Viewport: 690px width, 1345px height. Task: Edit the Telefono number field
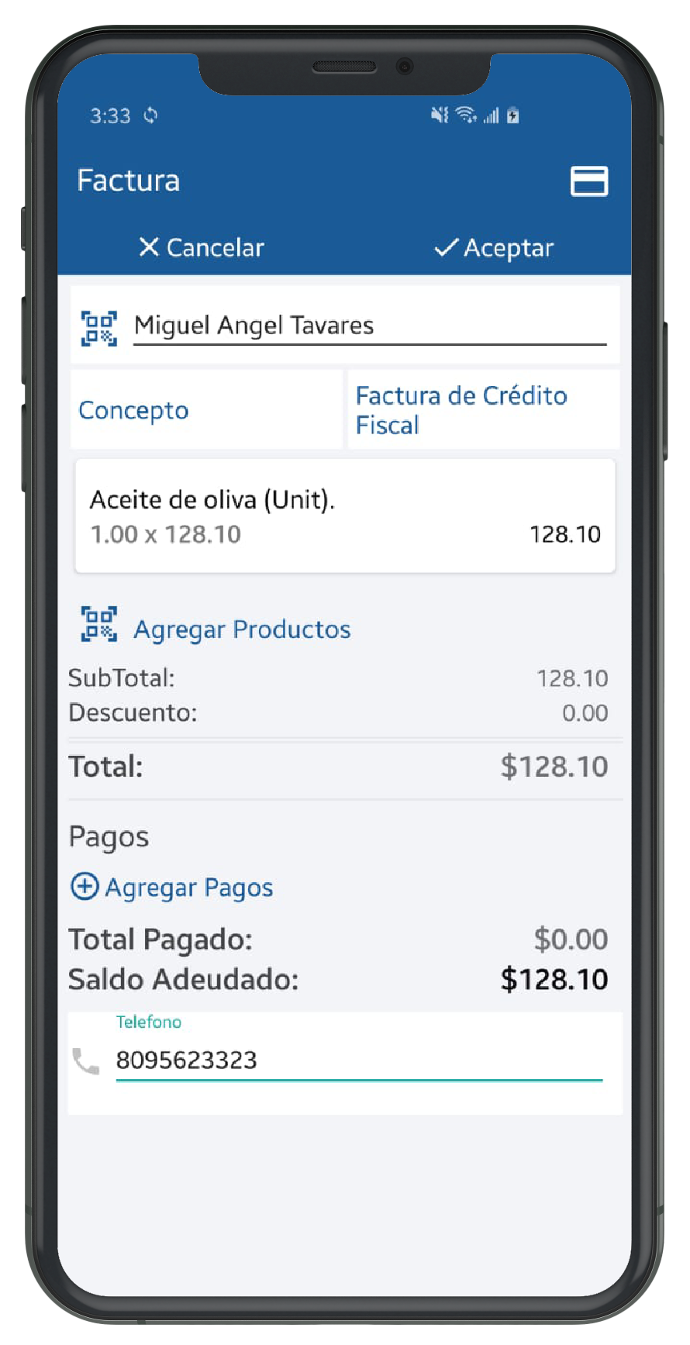tap(358, 1060)
